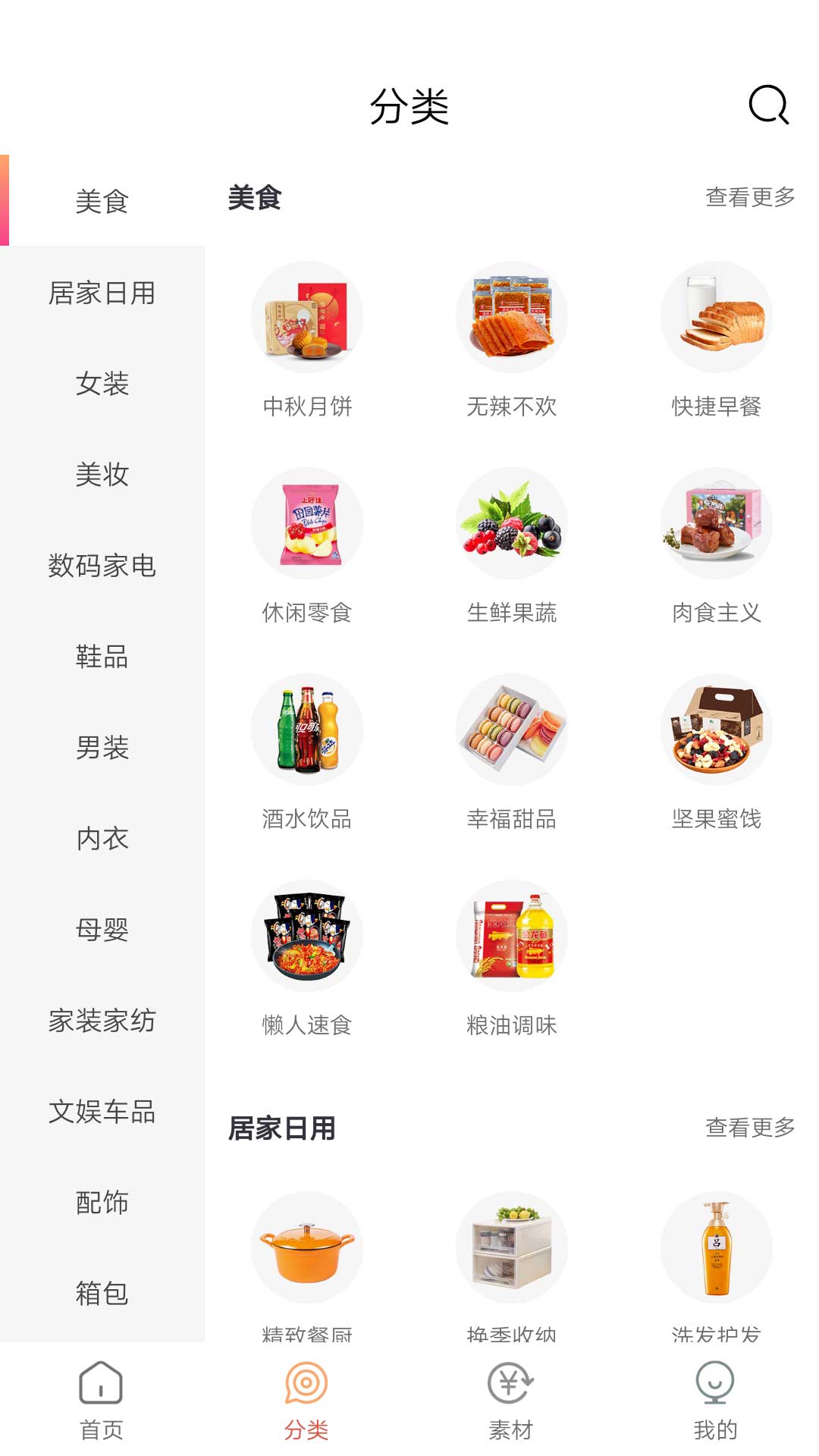This screenshot has height=1456, width=819.
Task: Select the 生鲜果蔬 thumbnail
Action: tap(512, 523)
